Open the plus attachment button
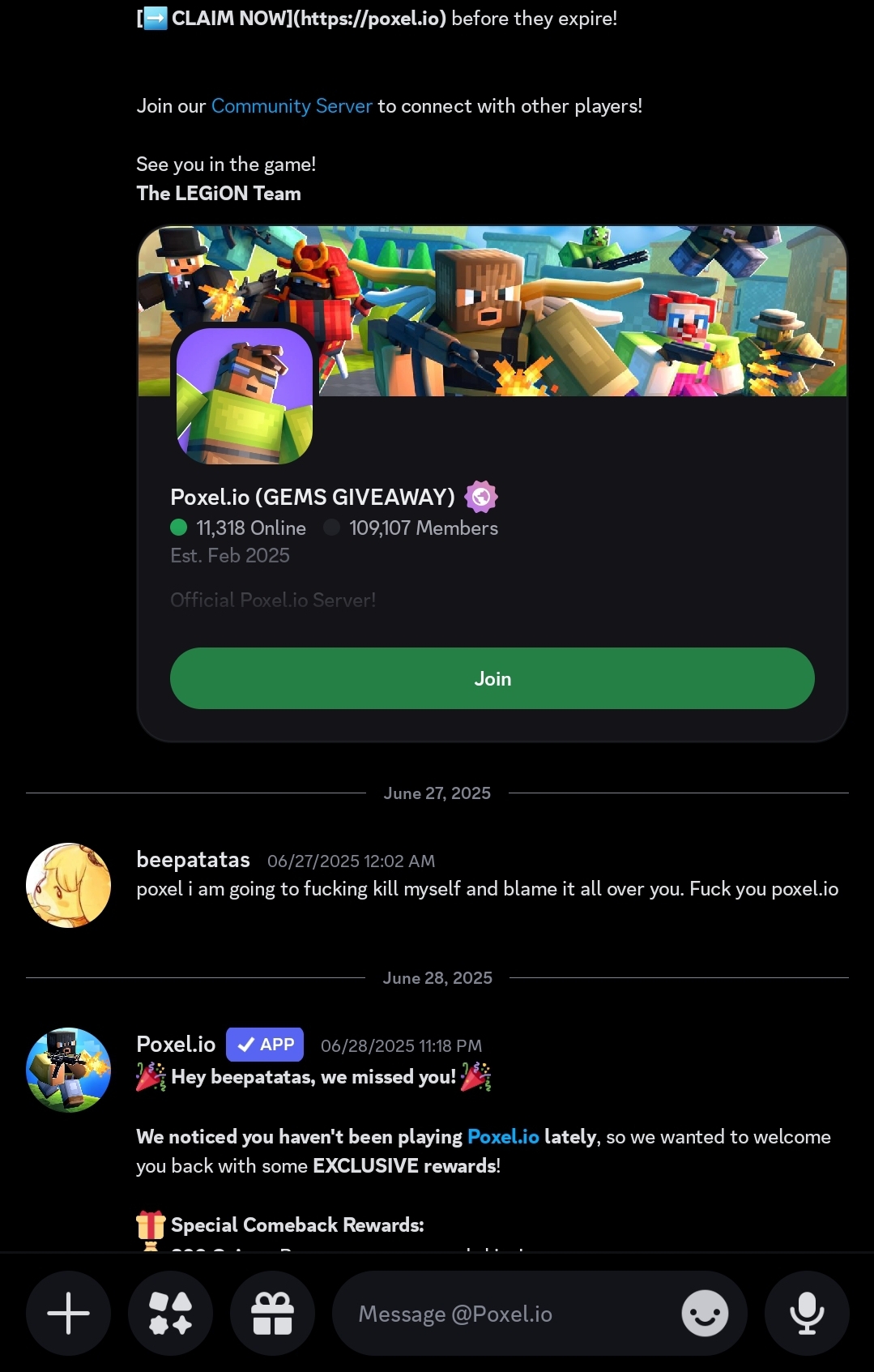Screen dimensions: 874x1372 [x=69, y=1313]
